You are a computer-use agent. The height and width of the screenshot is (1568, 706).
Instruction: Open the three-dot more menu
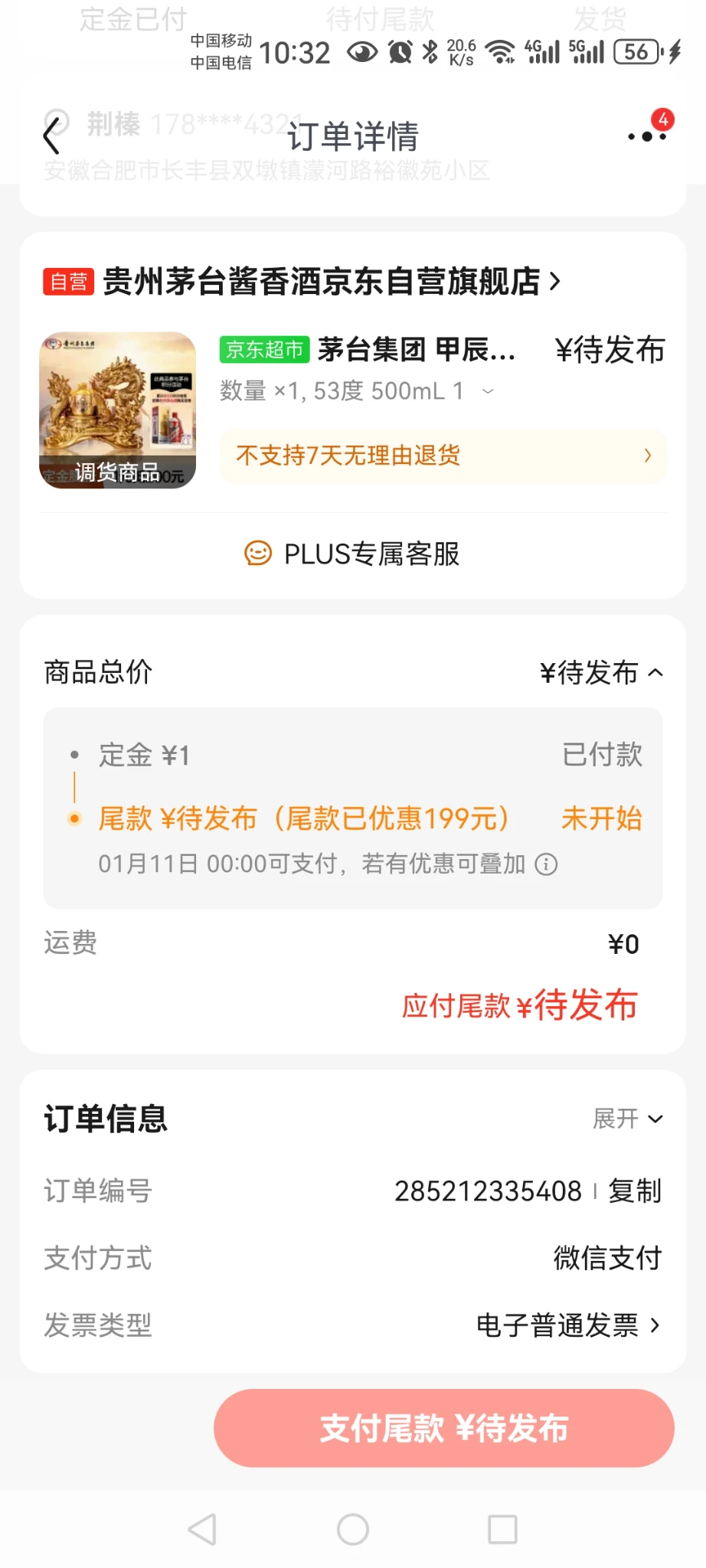point(647,136)
